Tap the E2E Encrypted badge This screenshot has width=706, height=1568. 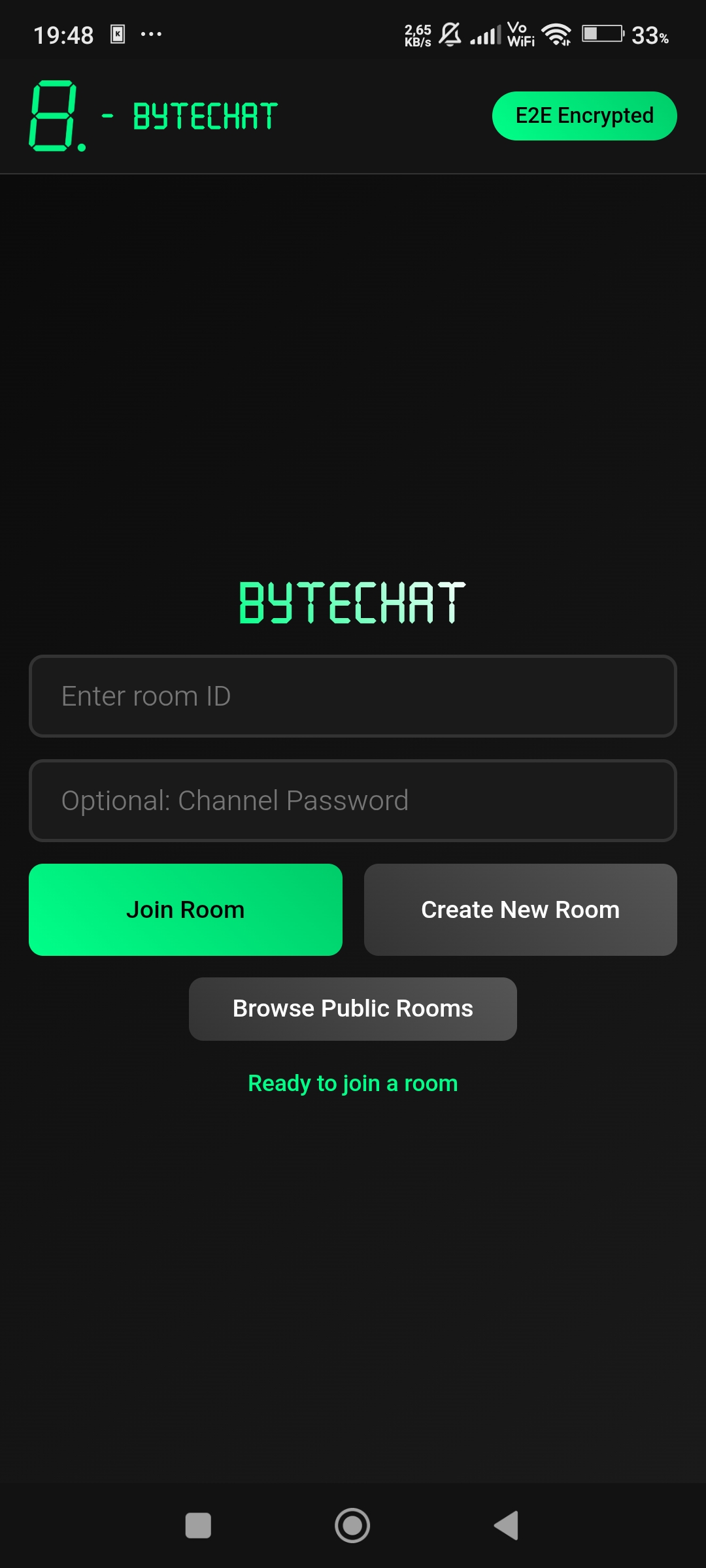tap(584, 116)
